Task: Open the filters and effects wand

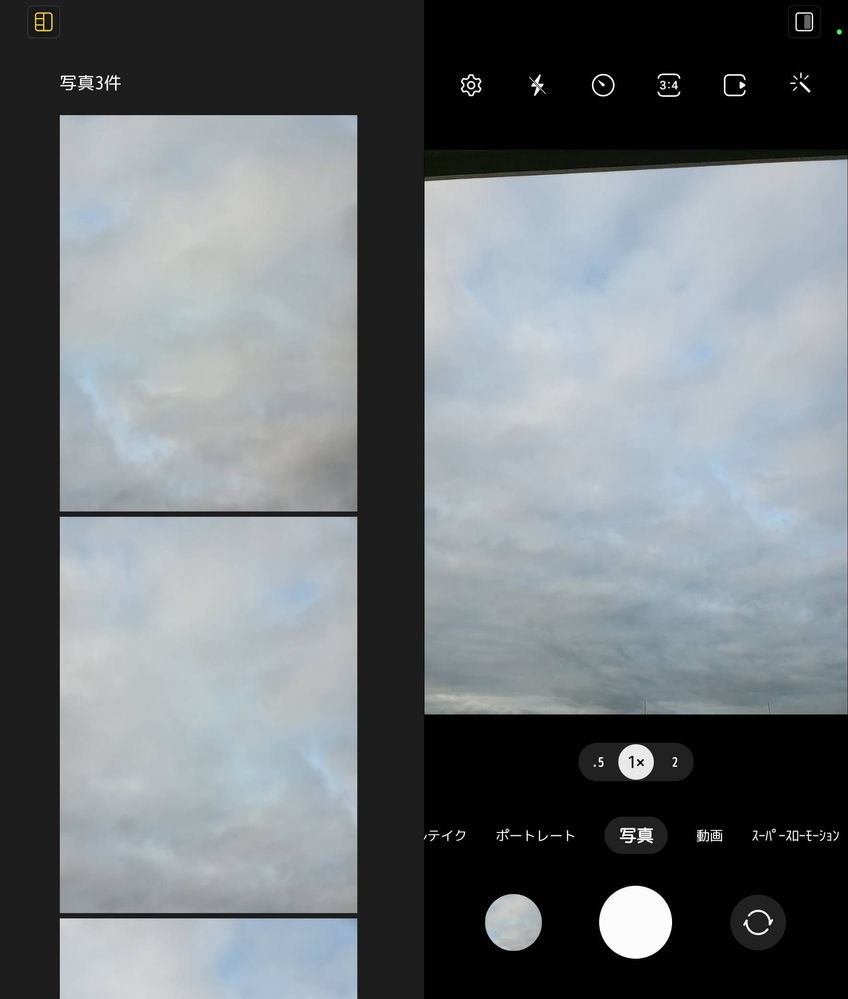Action: point(800,84)
